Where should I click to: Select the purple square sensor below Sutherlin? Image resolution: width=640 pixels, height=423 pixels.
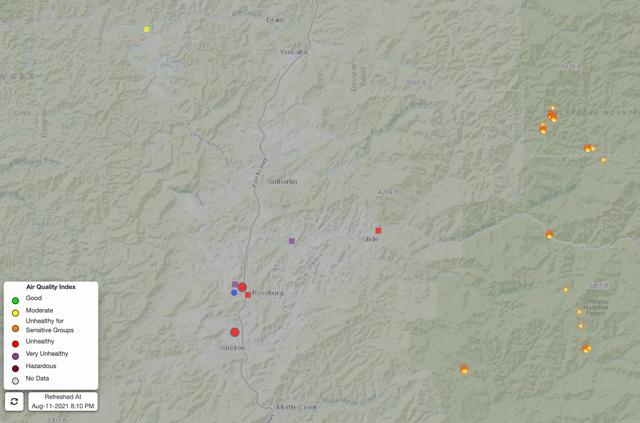[x=292, y=241]
